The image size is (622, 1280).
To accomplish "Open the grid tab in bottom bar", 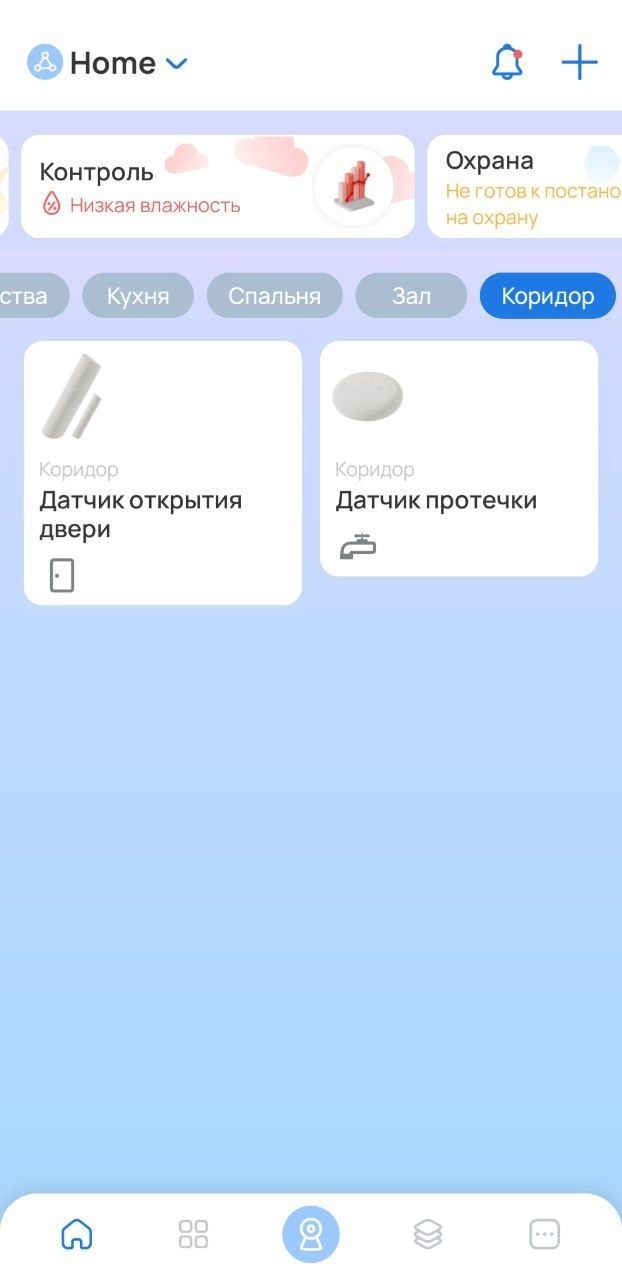I will pos(193,1234).
